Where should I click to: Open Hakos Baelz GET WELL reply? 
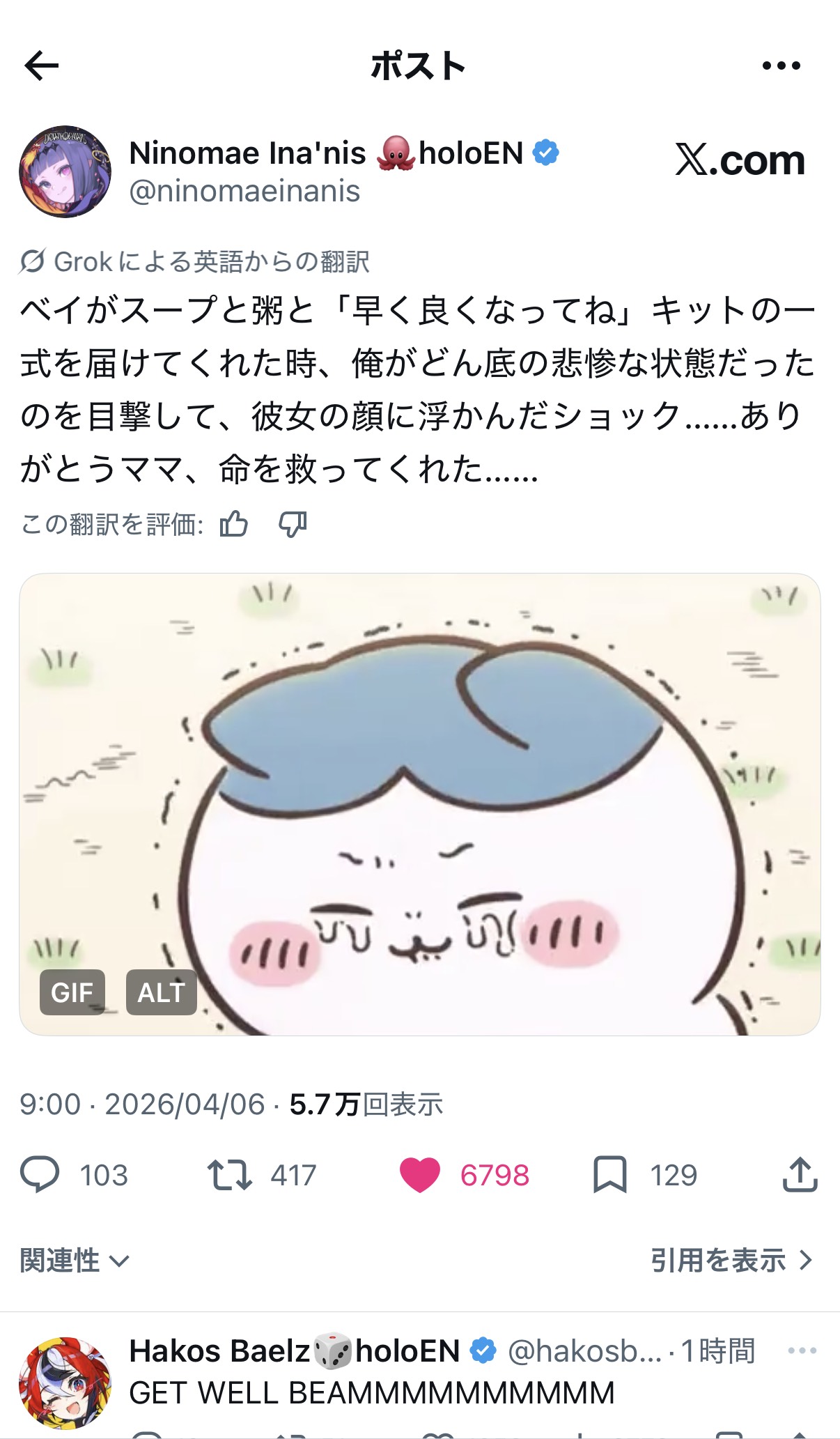point(372,1394)
